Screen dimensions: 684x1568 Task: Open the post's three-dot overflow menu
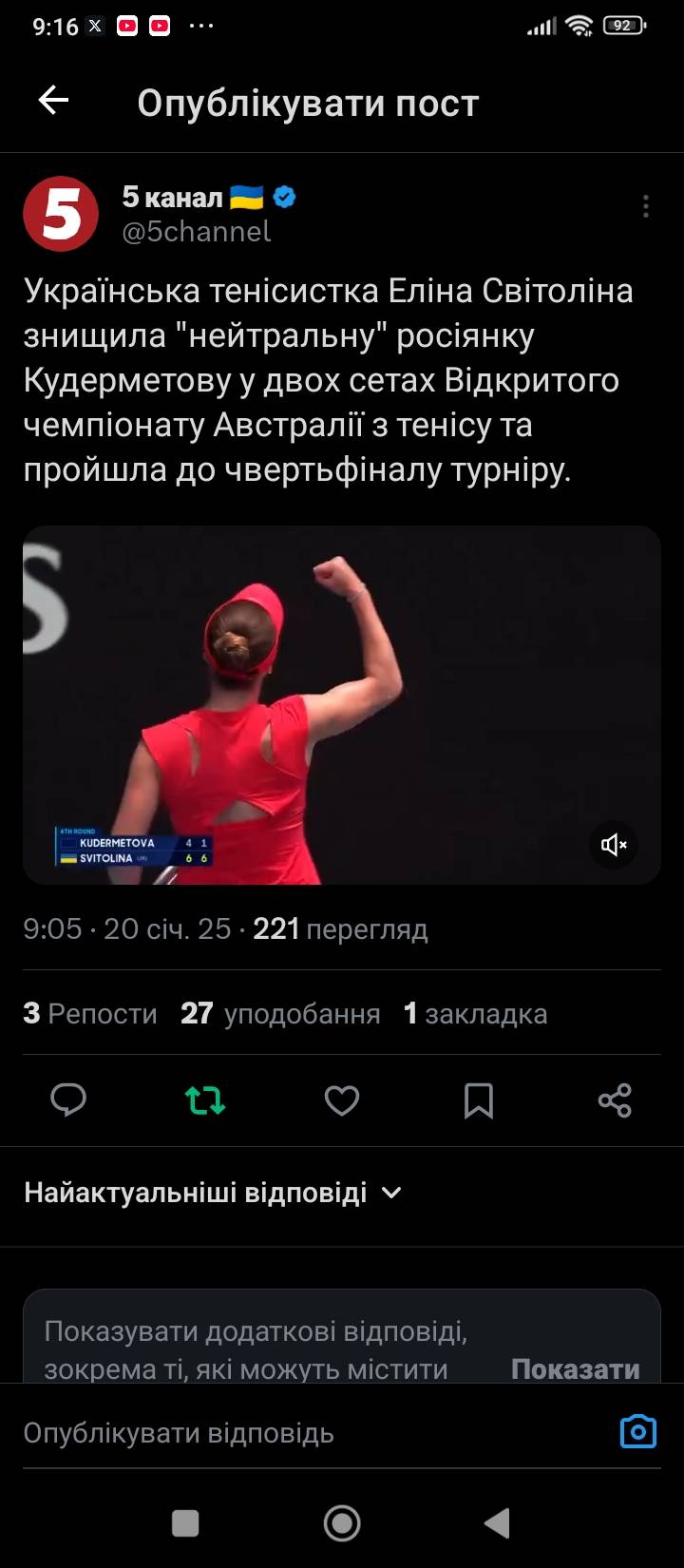(645, 206)
